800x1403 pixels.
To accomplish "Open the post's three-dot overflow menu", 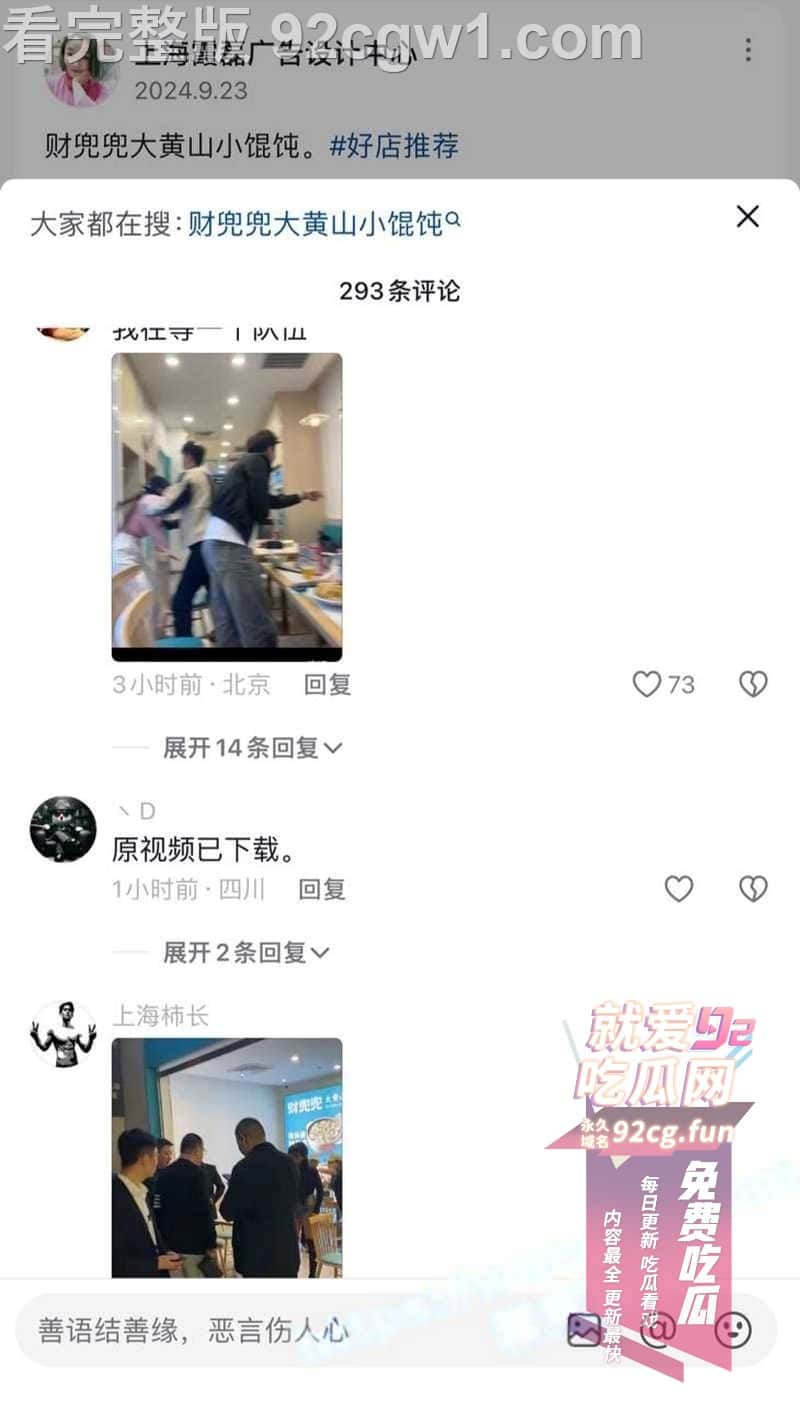I will (x=748, y=50).
